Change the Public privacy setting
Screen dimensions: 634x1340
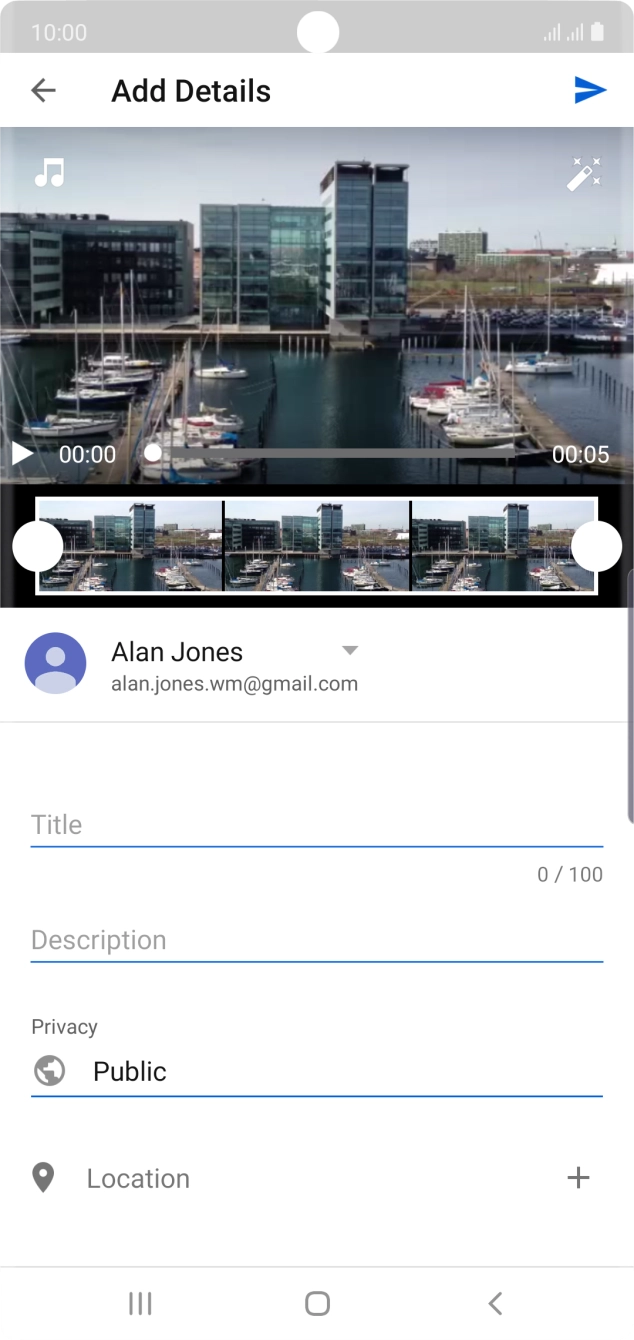click(316, 1071)
